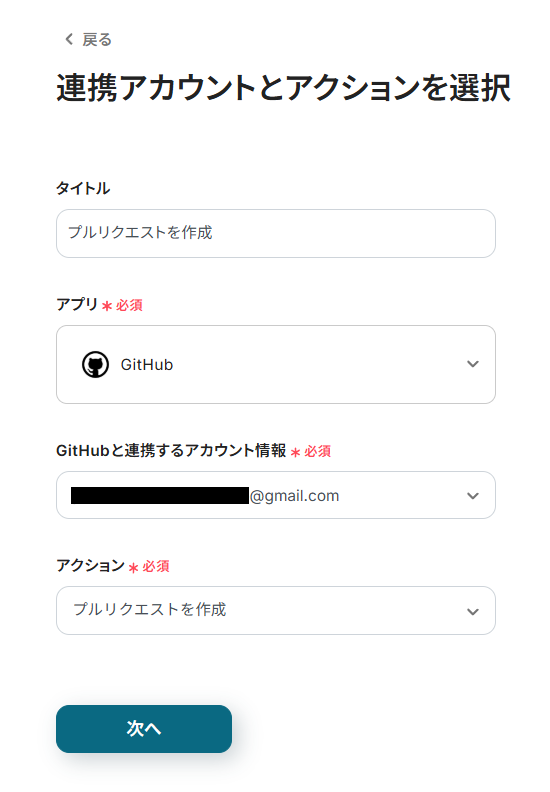This screenshot has height=792, width=550.
Task: Edit the タイトル text field
Action: coord(276,233)
